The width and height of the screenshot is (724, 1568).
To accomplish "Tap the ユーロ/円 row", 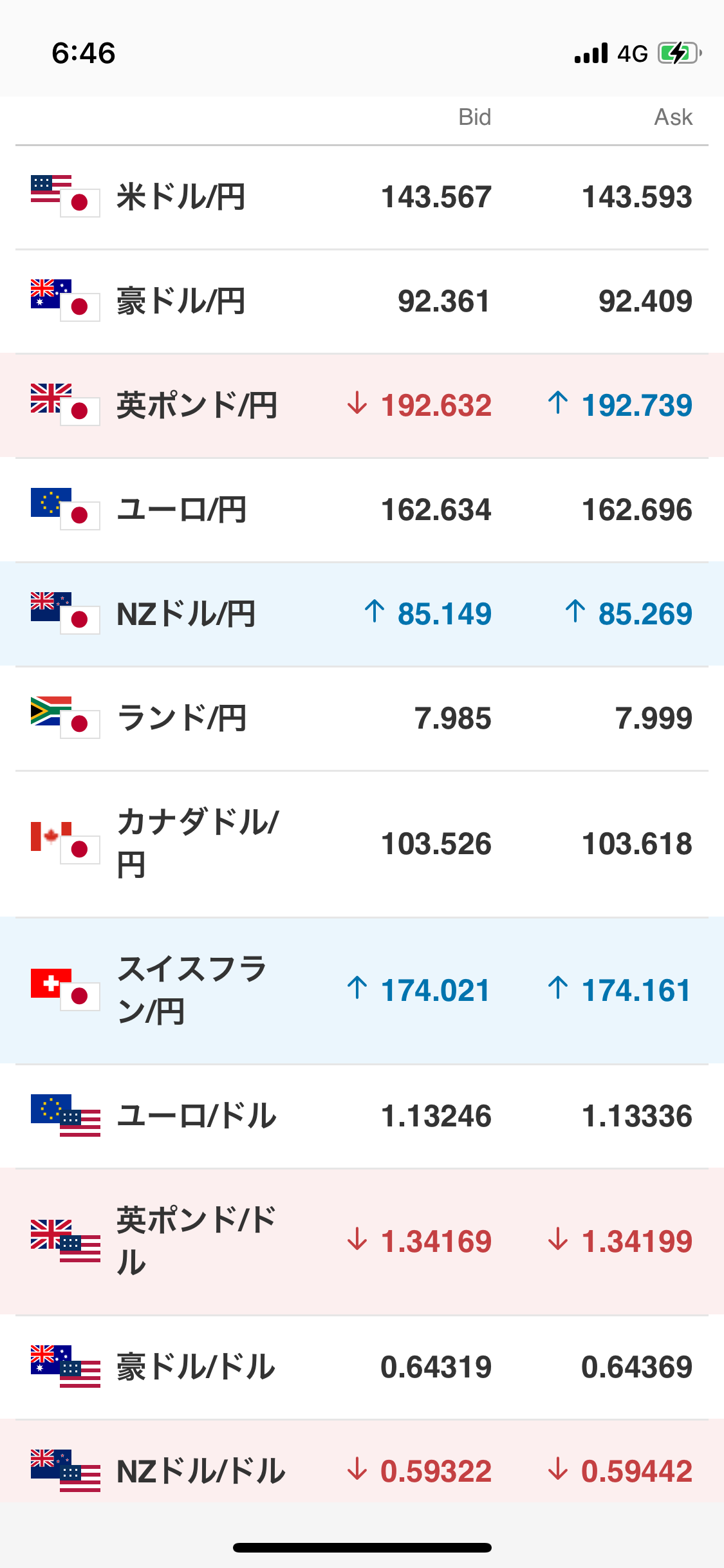I will 362,510.
